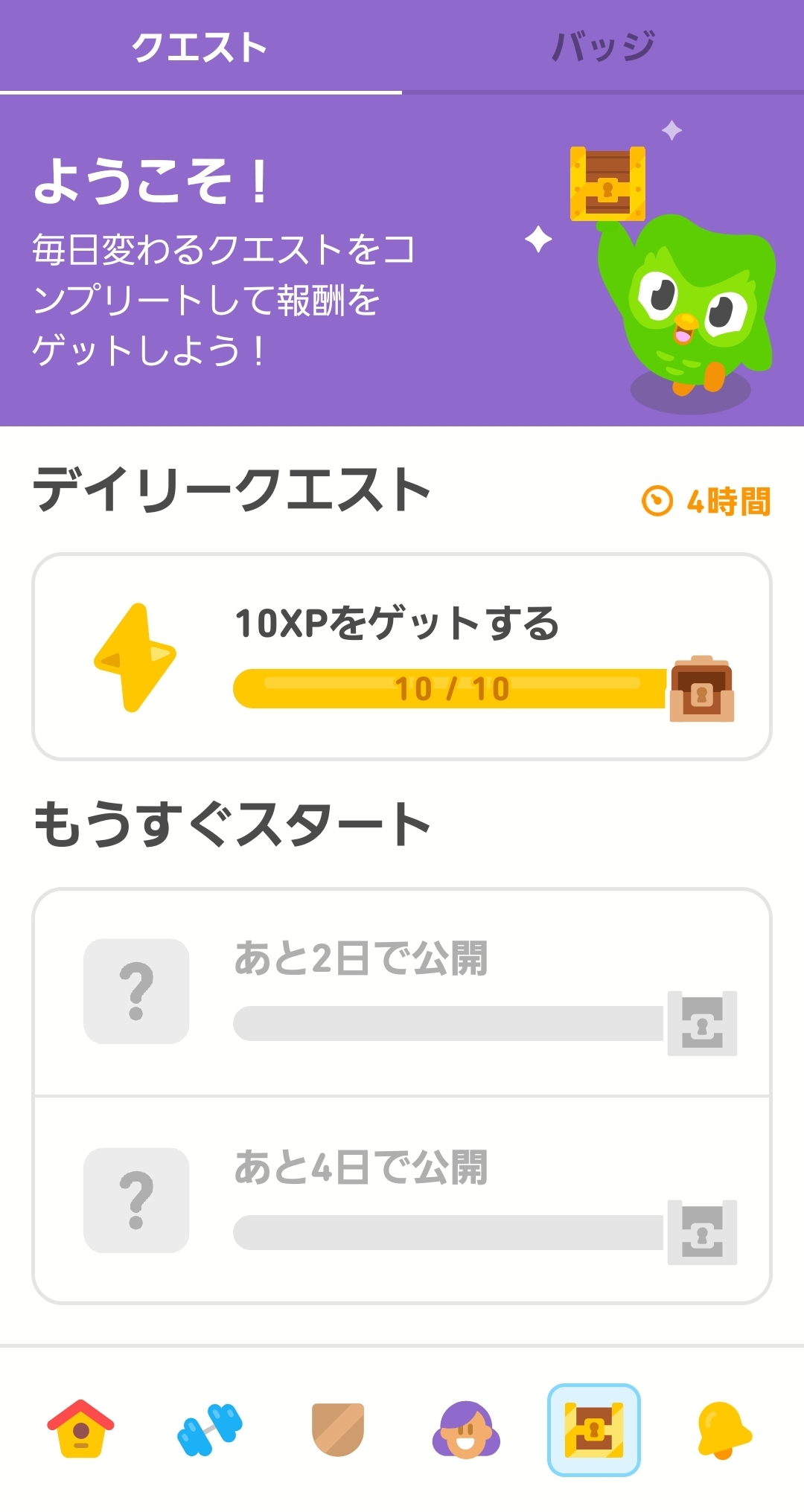Claim the chest reward for 10XP quest
804x1512 pixels.
click(701, 689)
